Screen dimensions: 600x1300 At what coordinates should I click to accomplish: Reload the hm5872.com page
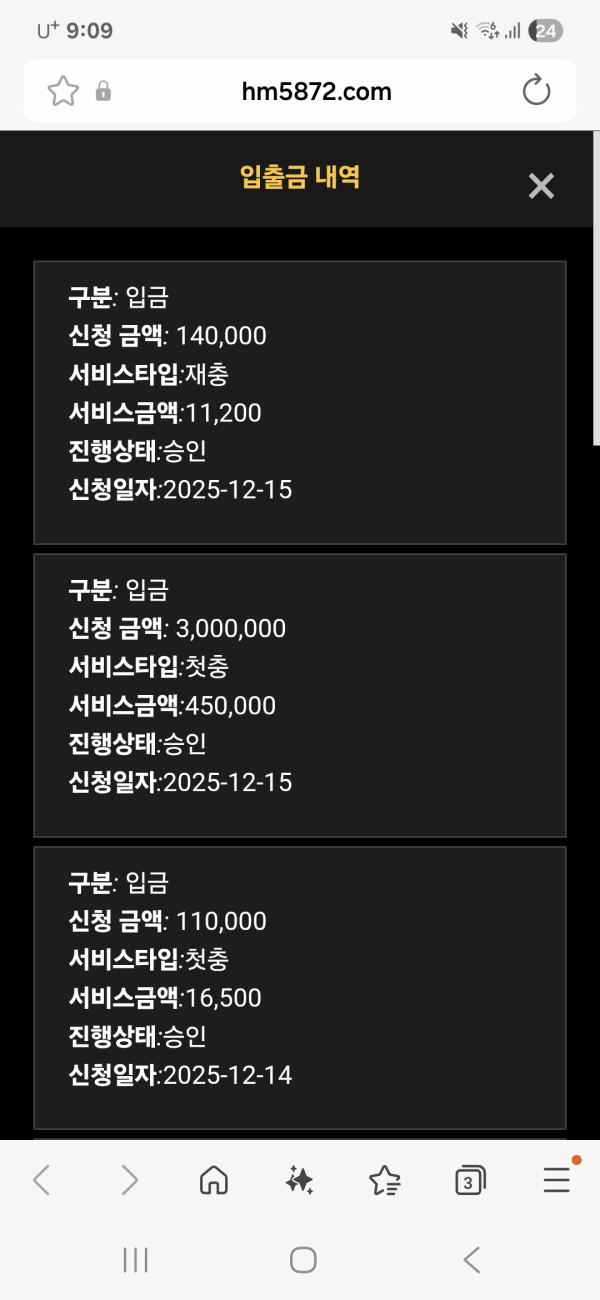[x=537, y=91]
